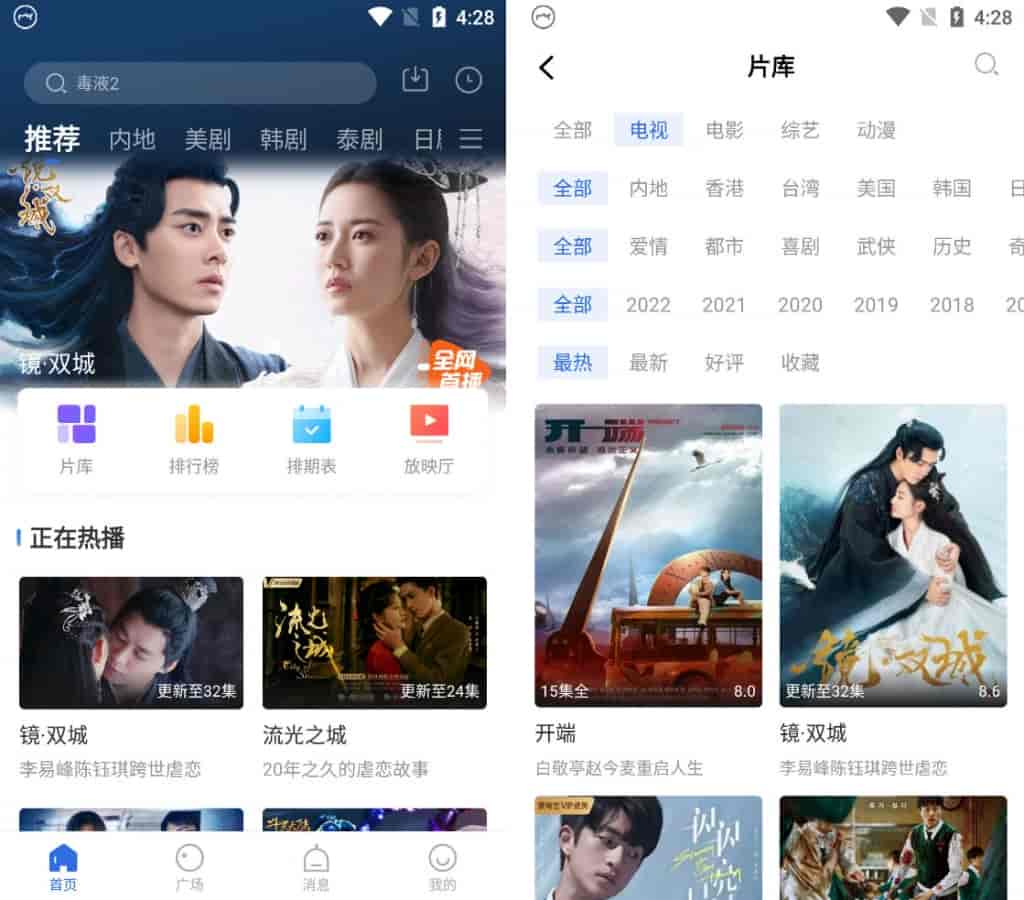Viewport: 1024px width, 900px height.
Task: Tap the search box showing 毒液2
Action: click(200, 83)
